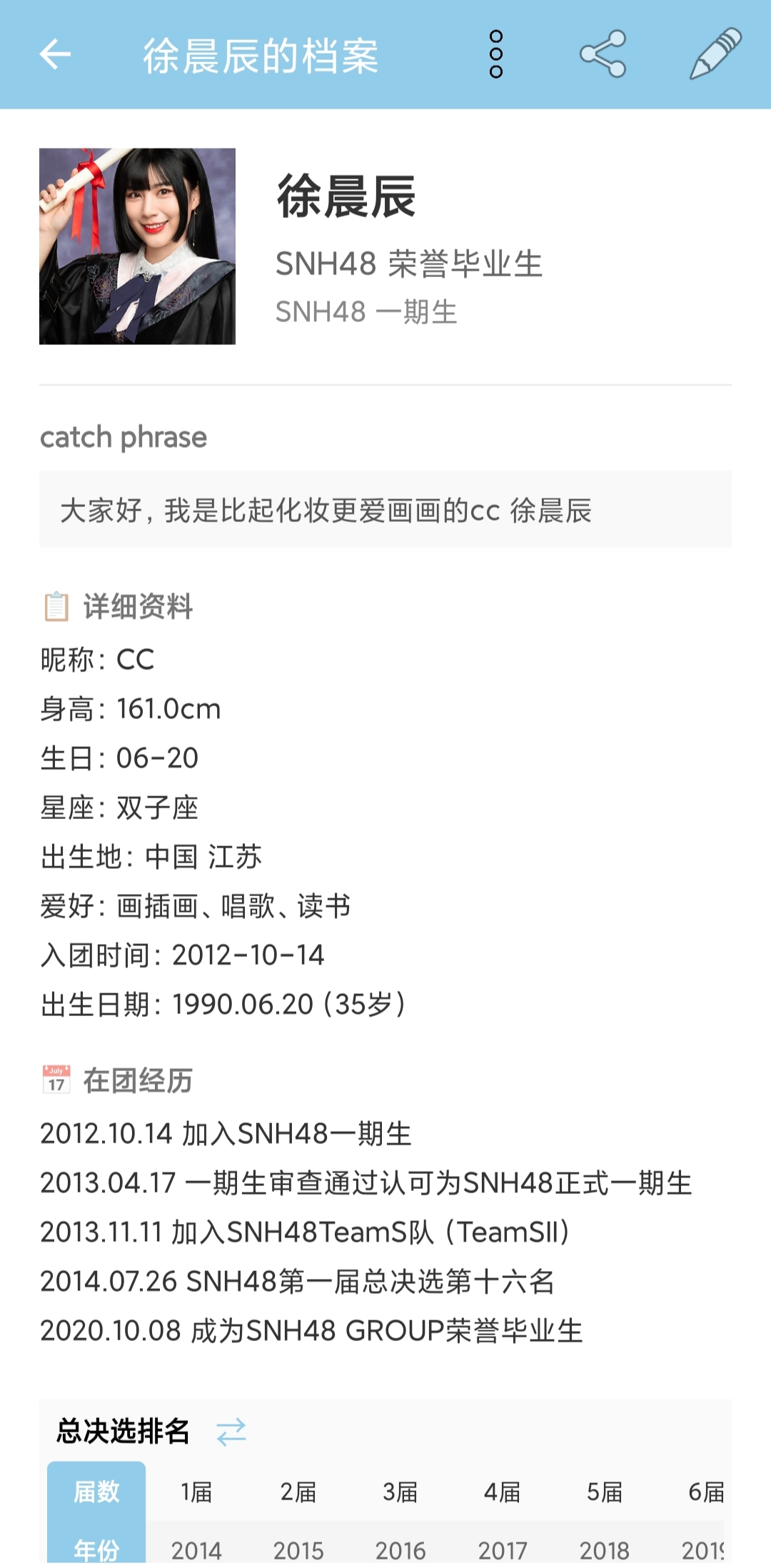
Task: Toggle the 总决选排名 swap arrows
Action: click(231, 1432)
